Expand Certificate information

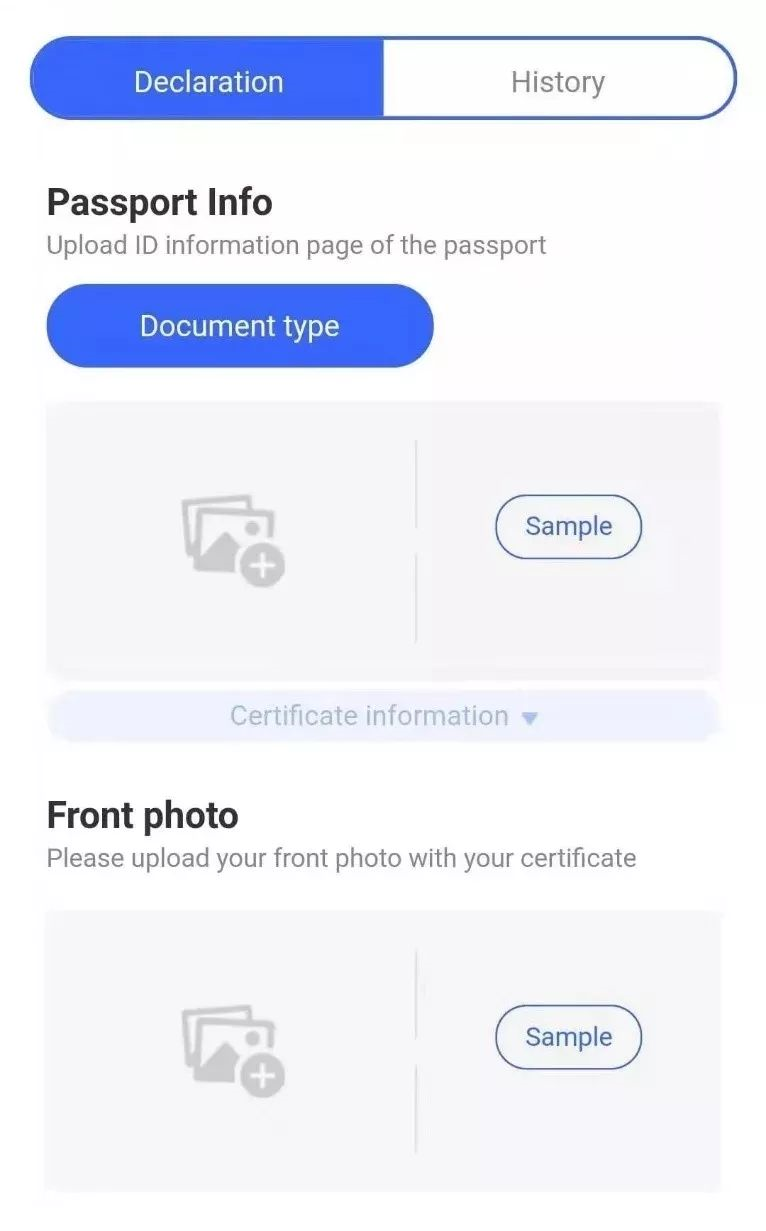pyautogui.click(x=384, y=716)
